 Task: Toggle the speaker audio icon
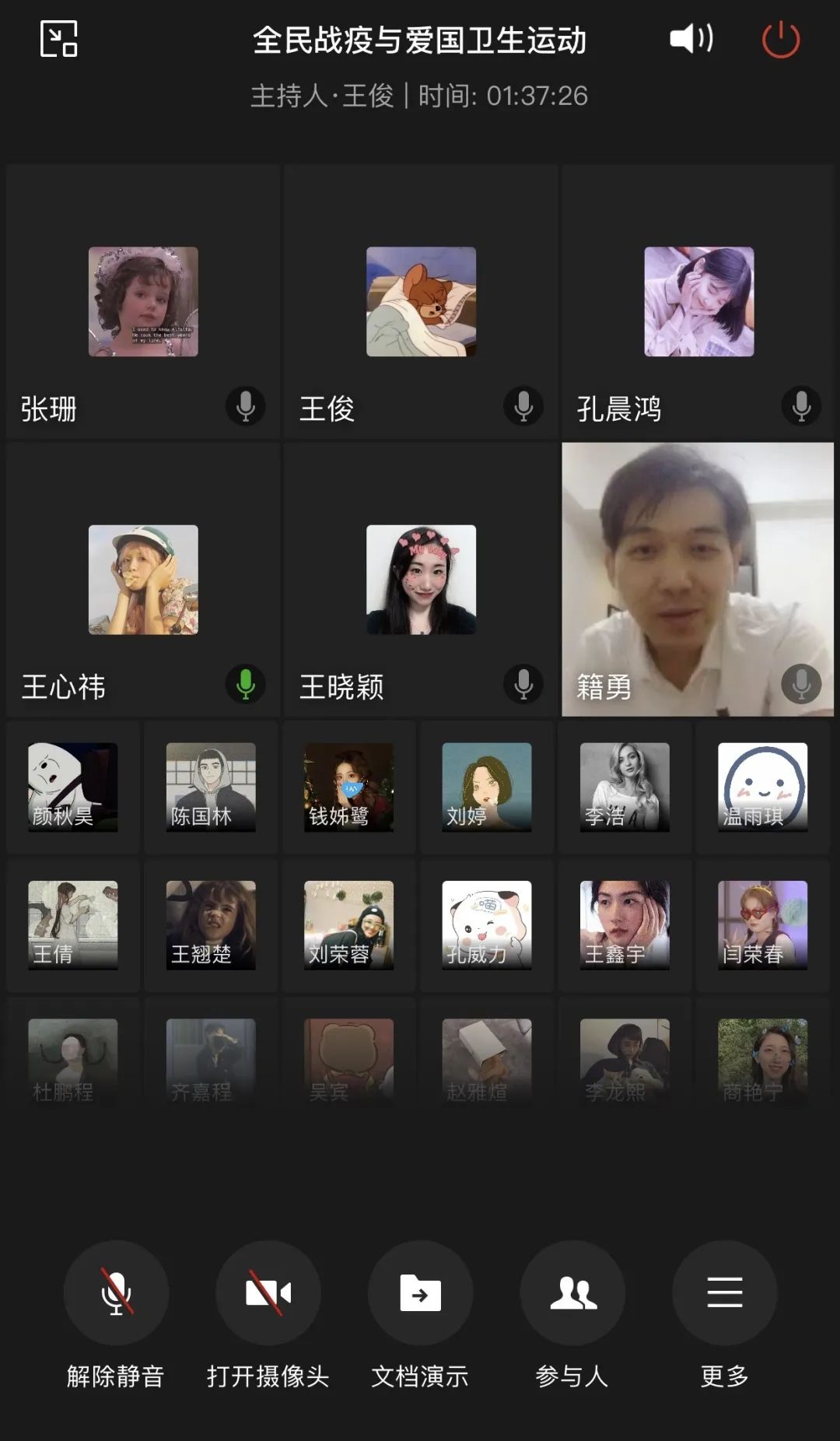pyautogui.click(x=691, y=38)
